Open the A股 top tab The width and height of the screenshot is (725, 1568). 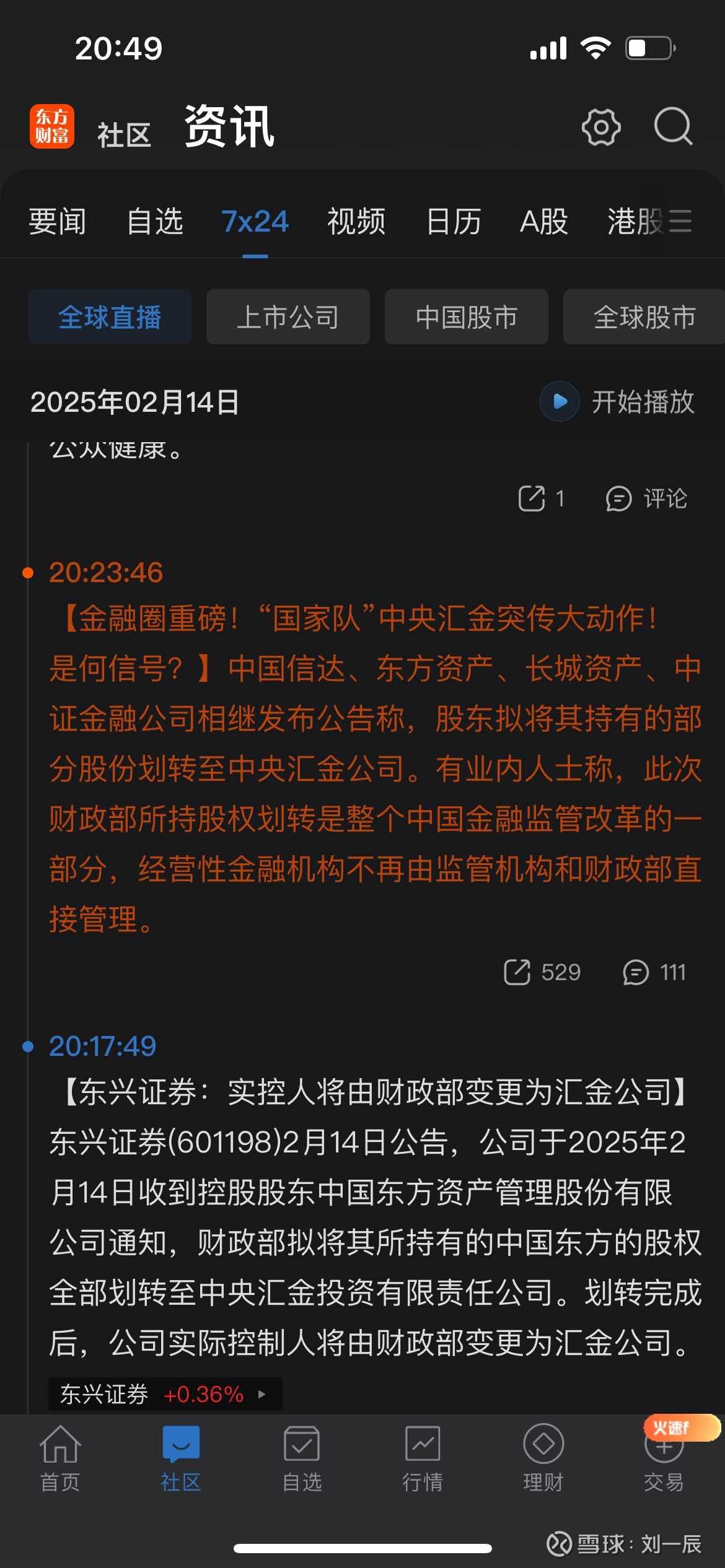click(543, 221)
